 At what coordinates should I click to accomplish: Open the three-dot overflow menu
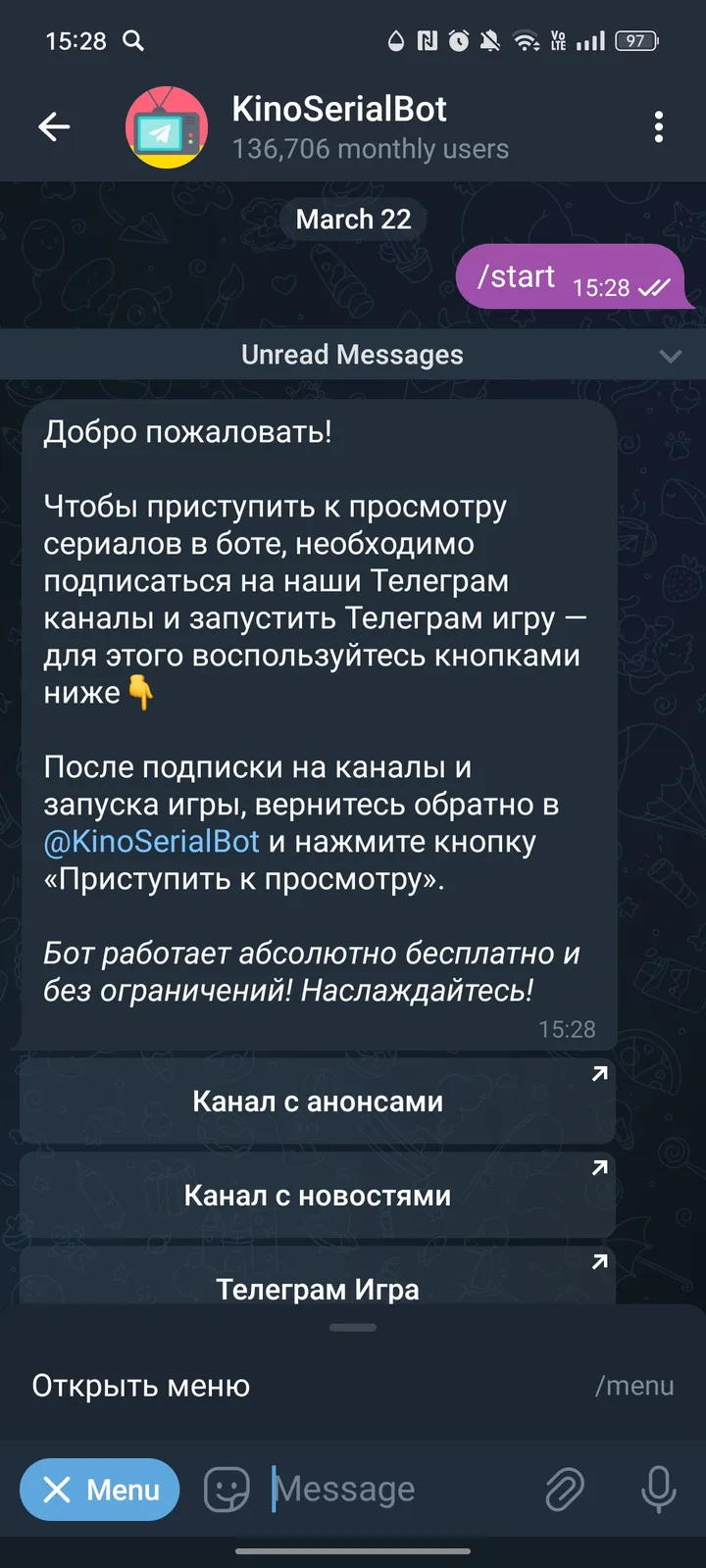(x=658, y=126)
